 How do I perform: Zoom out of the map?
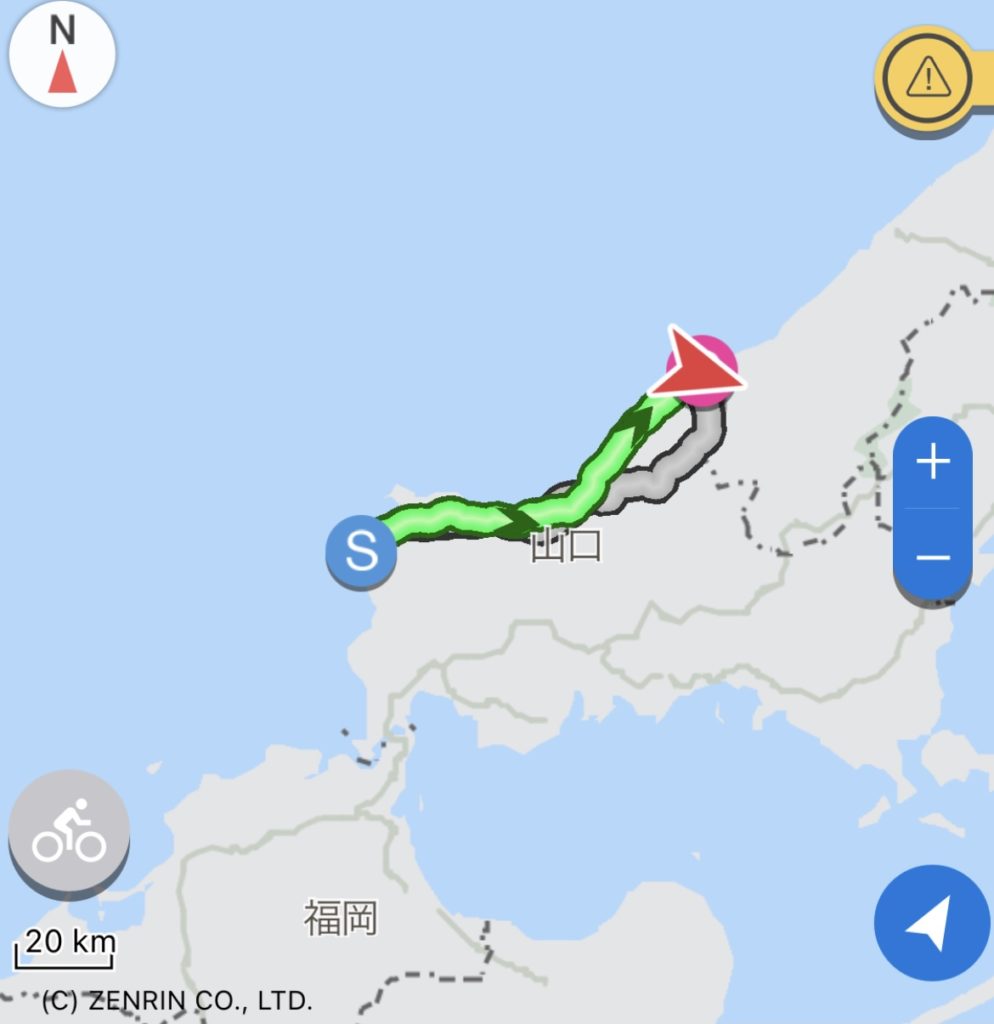(932, 556)
